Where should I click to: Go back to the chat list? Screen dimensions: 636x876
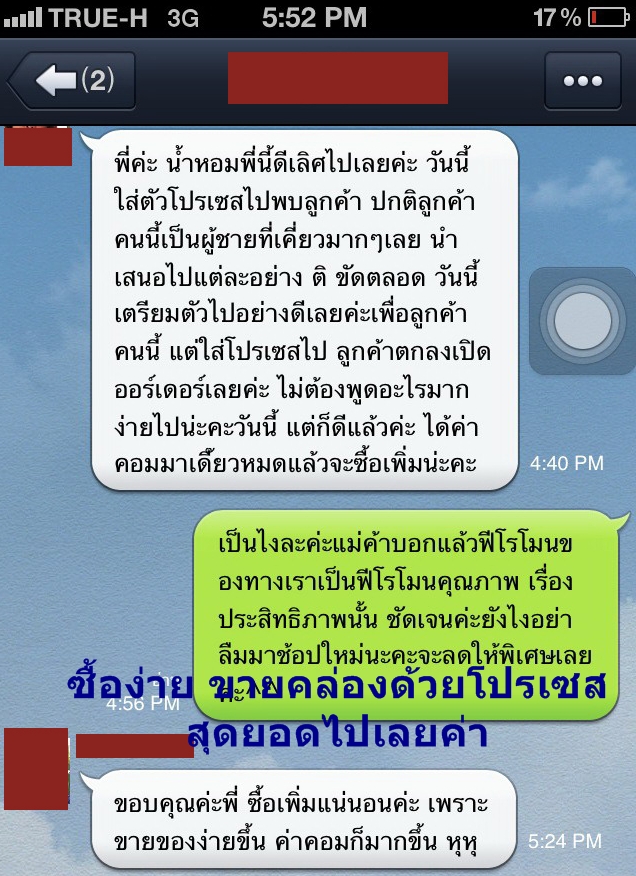(72, 81)
